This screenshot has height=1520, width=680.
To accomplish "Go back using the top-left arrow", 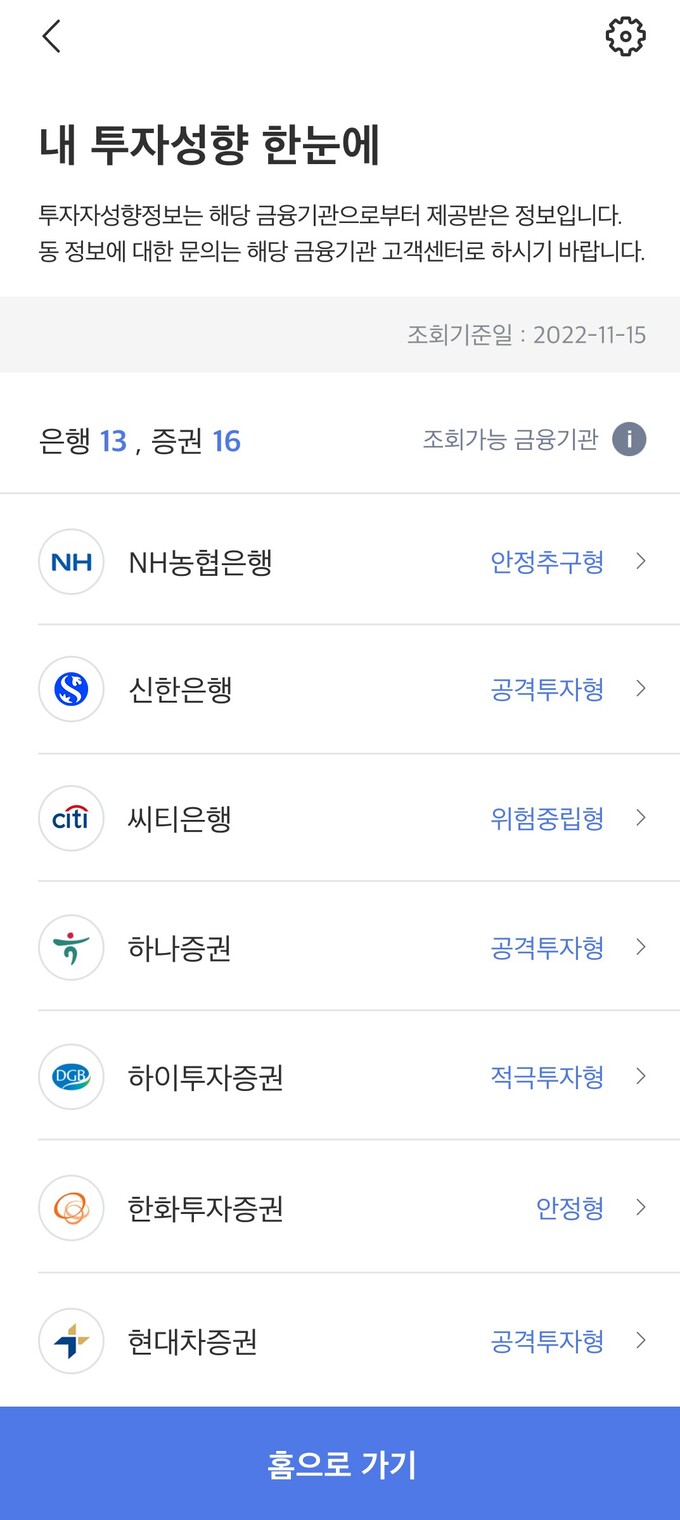I will click(x=52, y=37).
